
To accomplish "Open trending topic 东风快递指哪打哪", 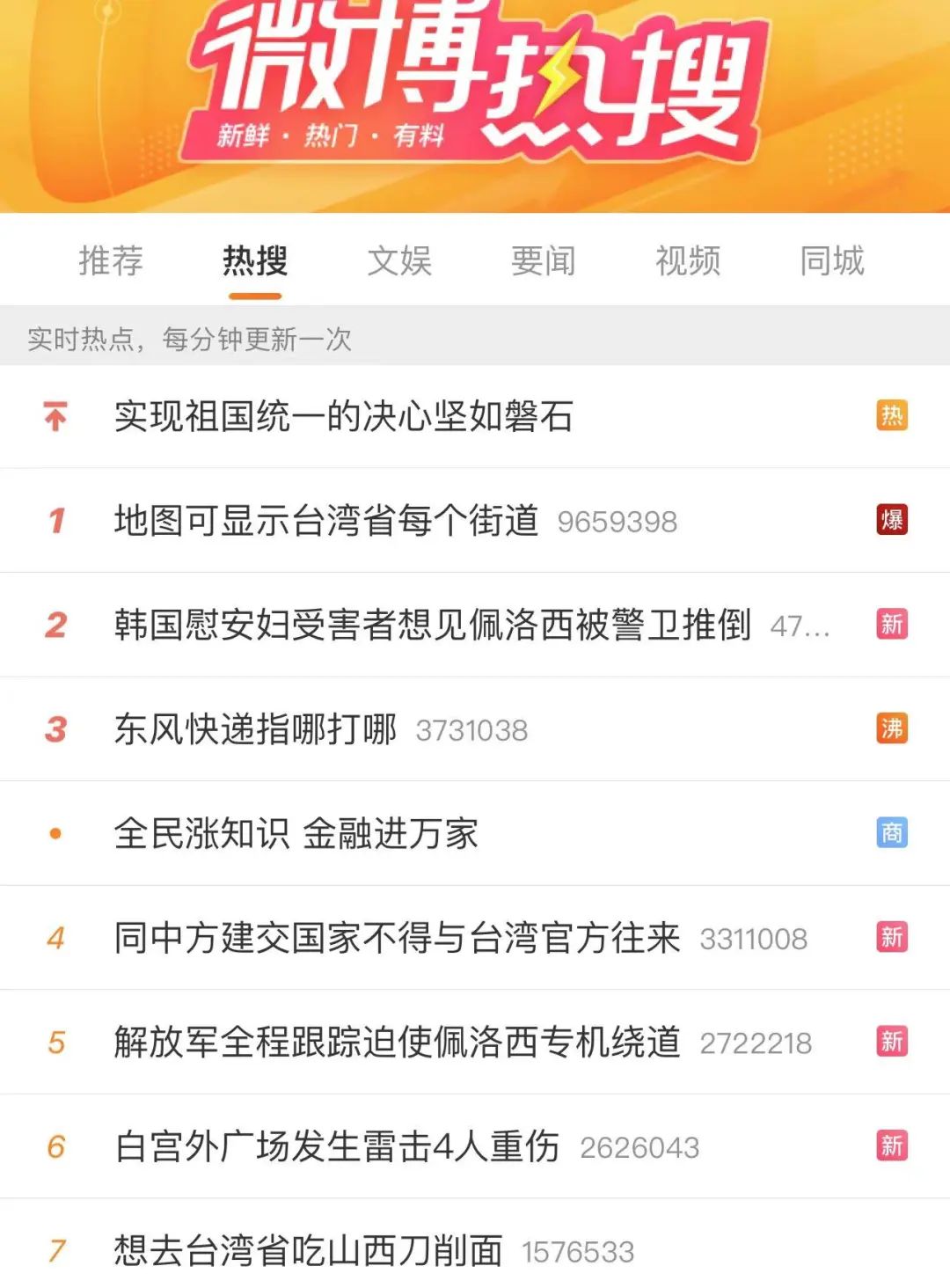I will tap(255, 729).
